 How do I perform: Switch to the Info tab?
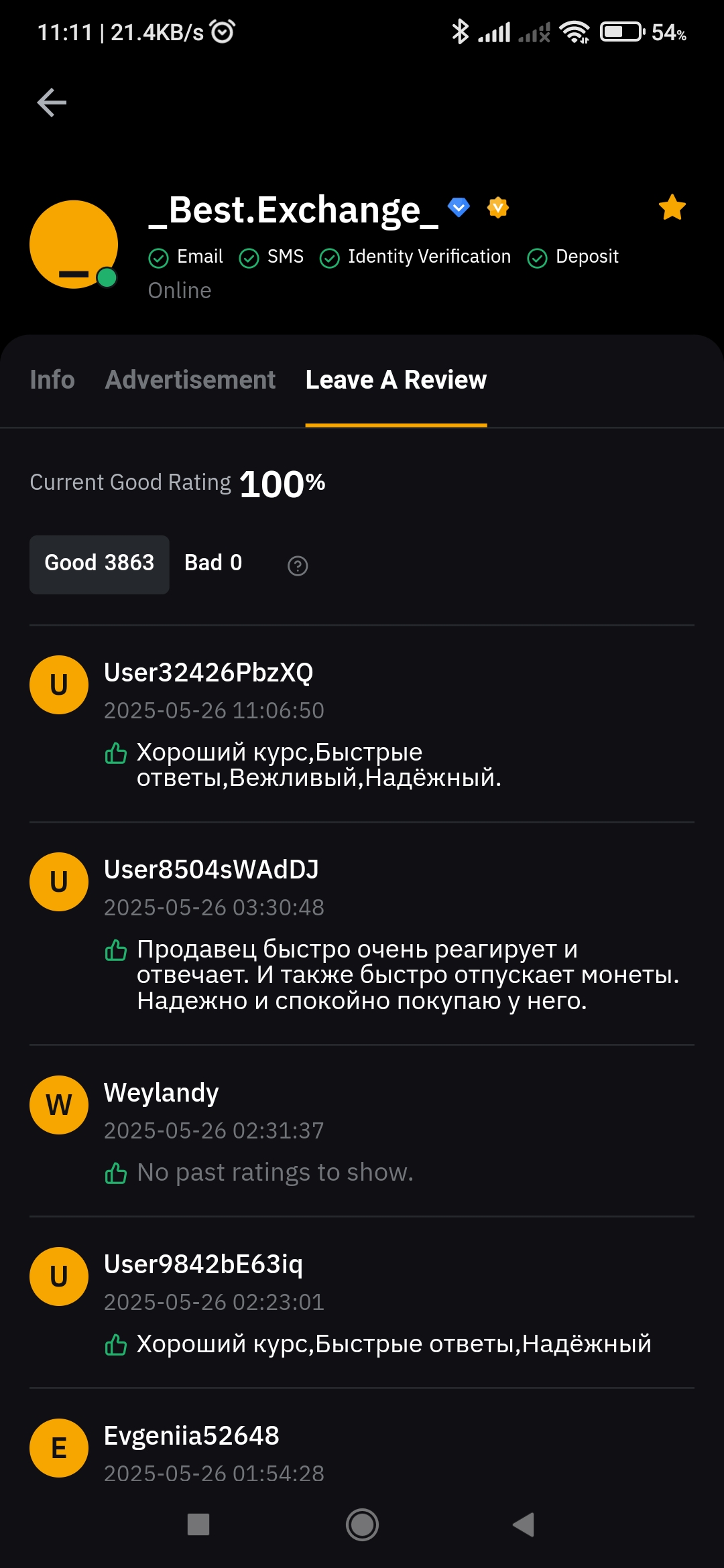coord(52,380)
